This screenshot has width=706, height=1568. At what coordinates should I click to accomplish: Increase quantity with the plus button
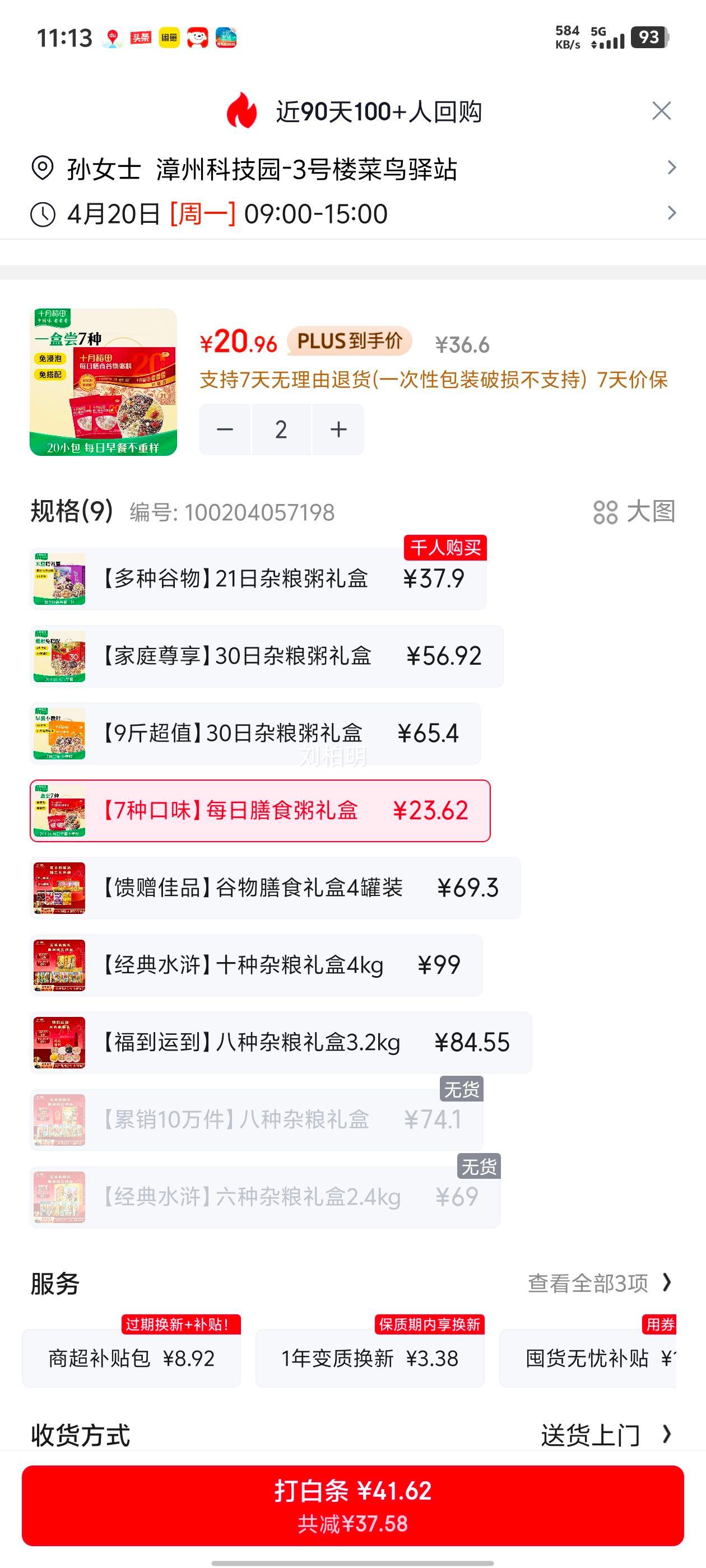point(338,429)
